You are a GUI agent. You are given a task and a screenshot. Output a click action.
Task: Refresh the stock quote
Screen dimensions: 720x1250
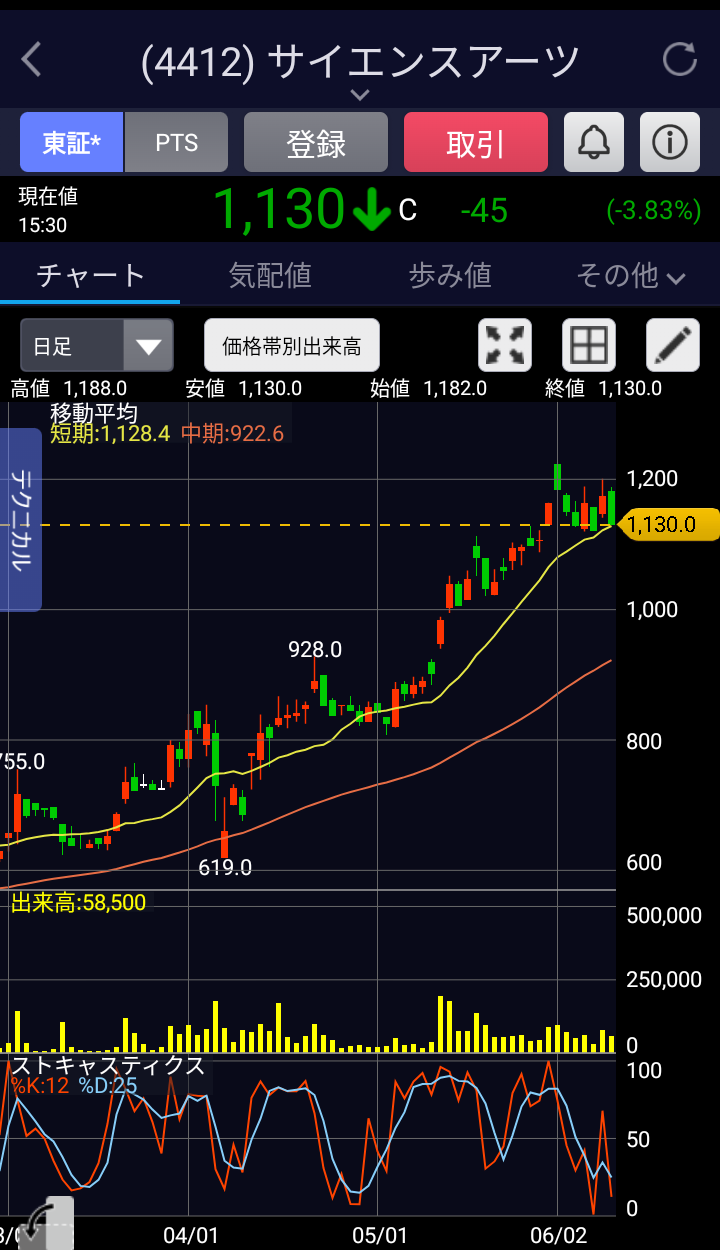coord(680,60)
